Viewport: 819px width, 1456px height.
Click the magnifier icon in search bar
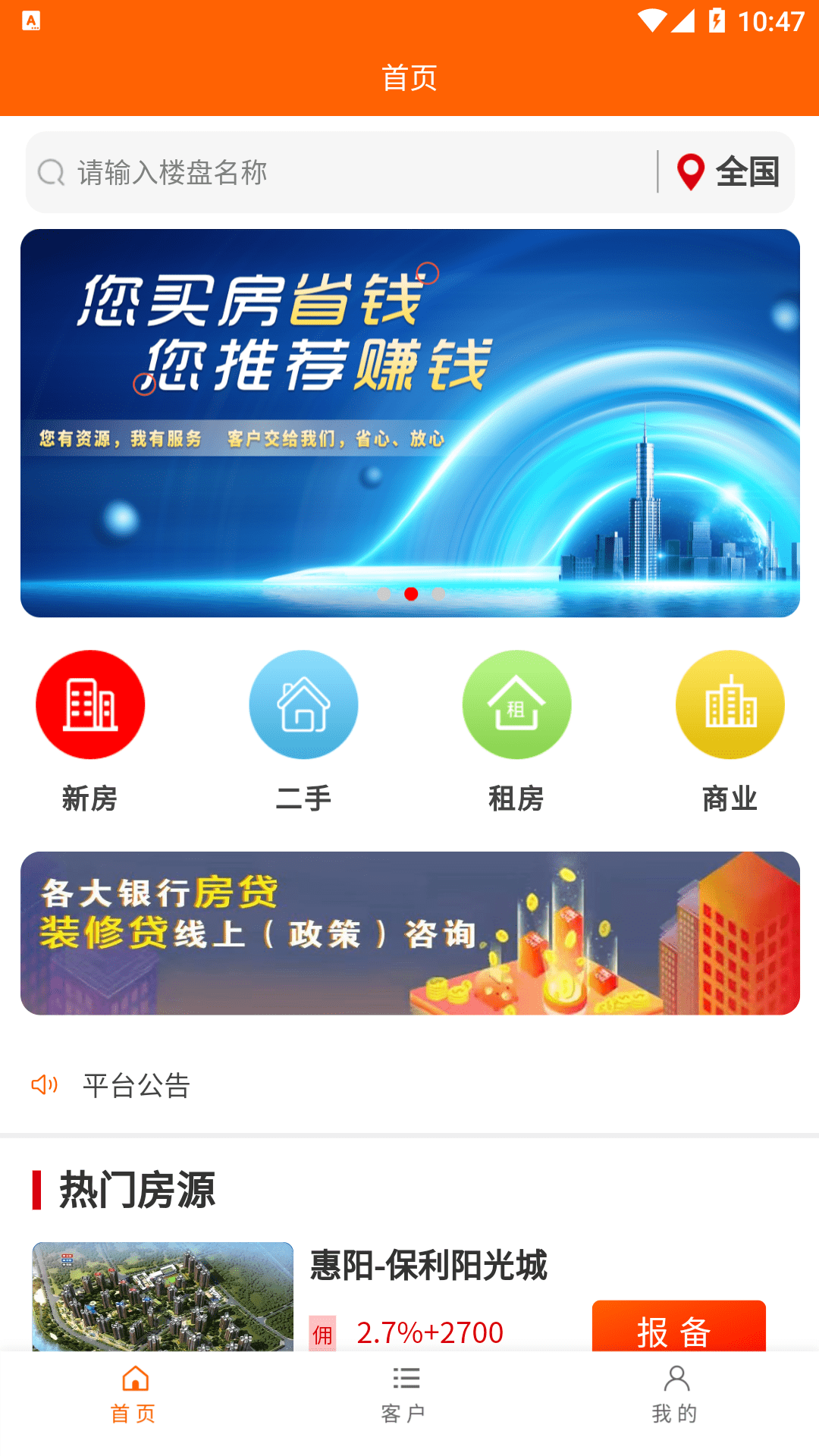tap(50, 171)
